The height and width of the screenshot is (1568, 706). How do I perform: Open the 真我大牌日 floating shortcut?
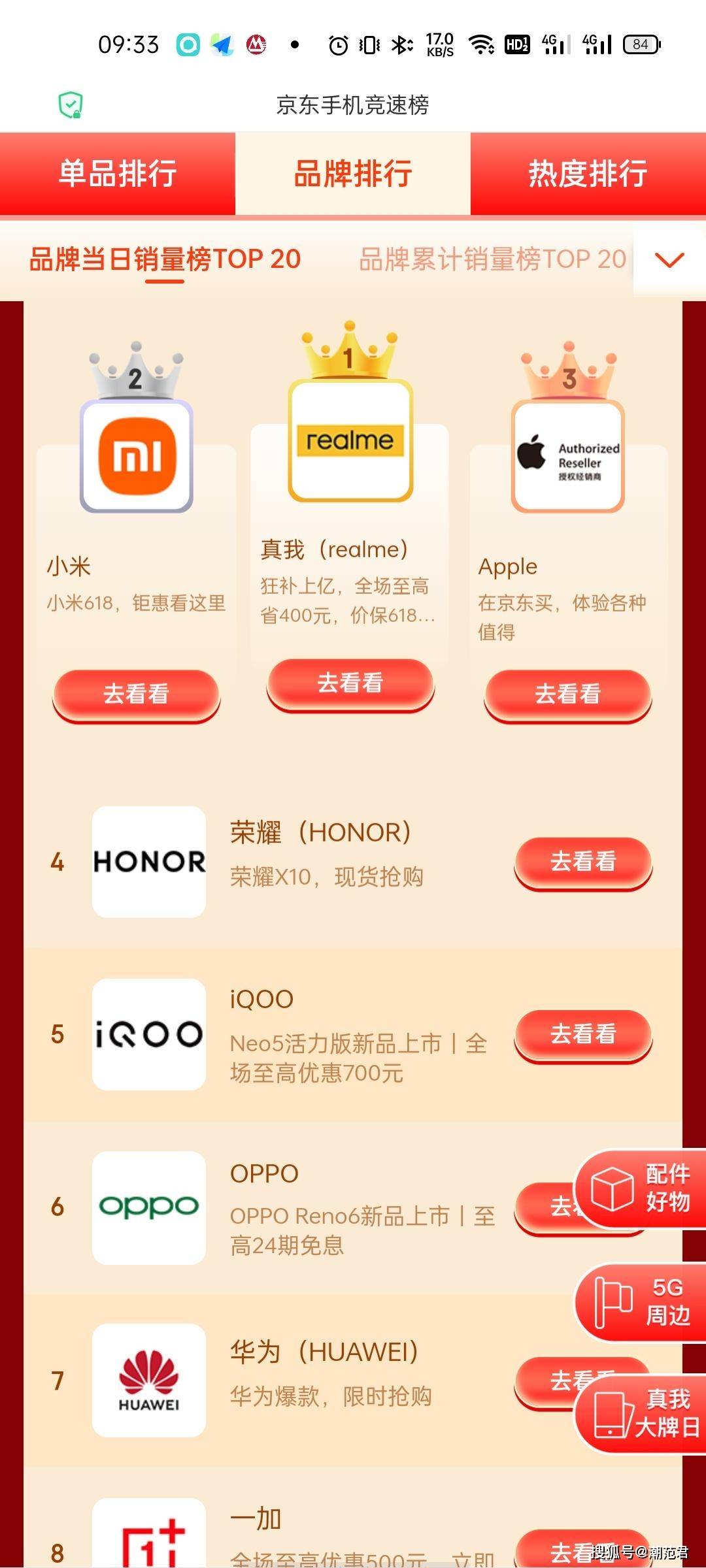tap(642, 1414)
